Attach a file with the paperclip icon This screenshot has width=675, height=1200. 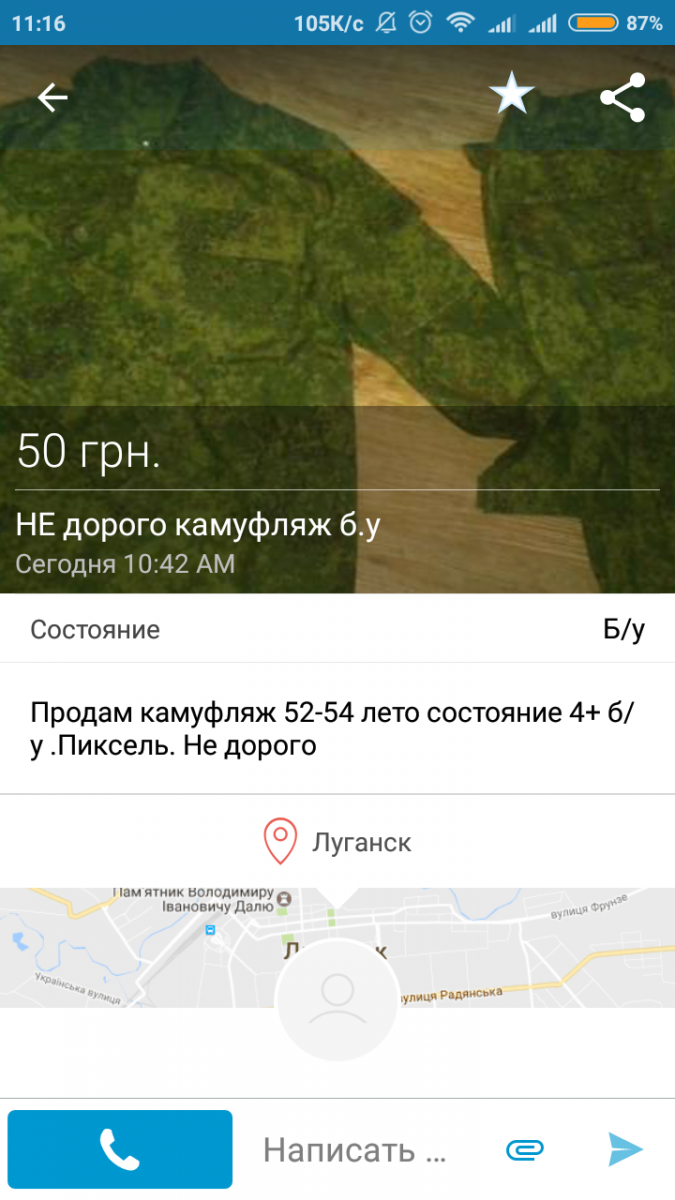pos(524,1150)
